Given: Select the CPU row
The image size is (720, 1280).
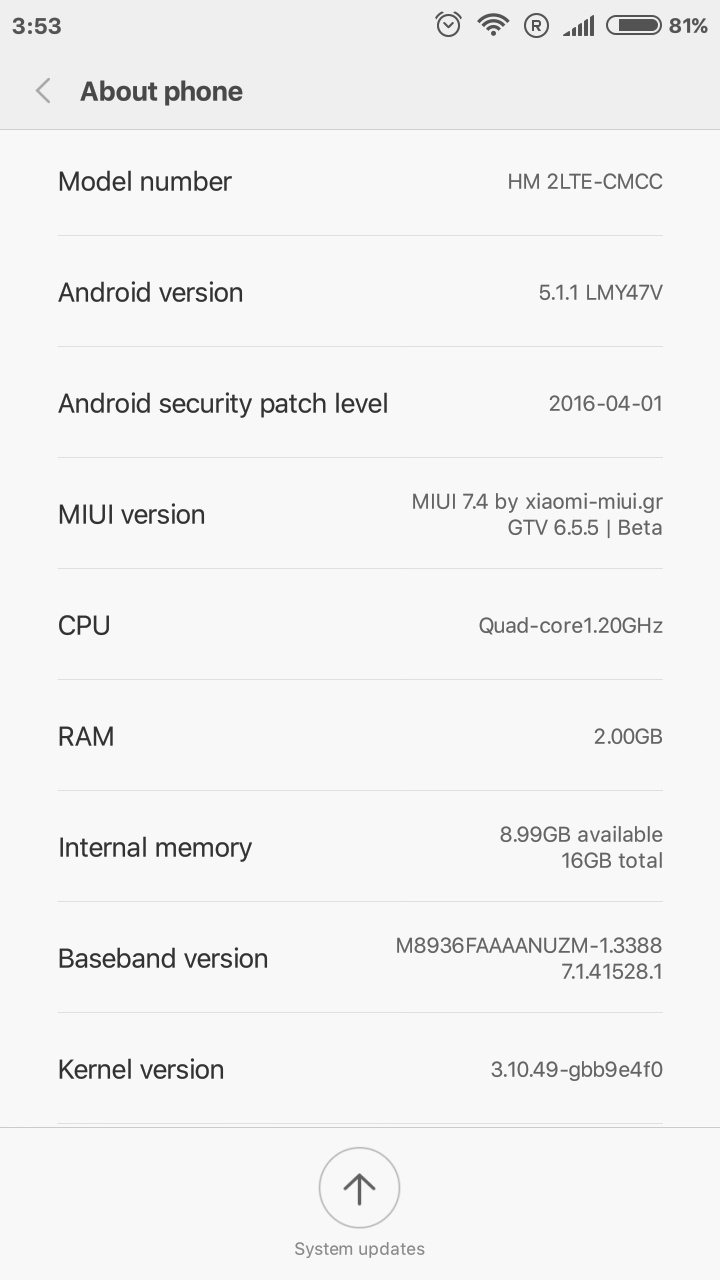Looking at the screenshot, I should coord(360,625).
